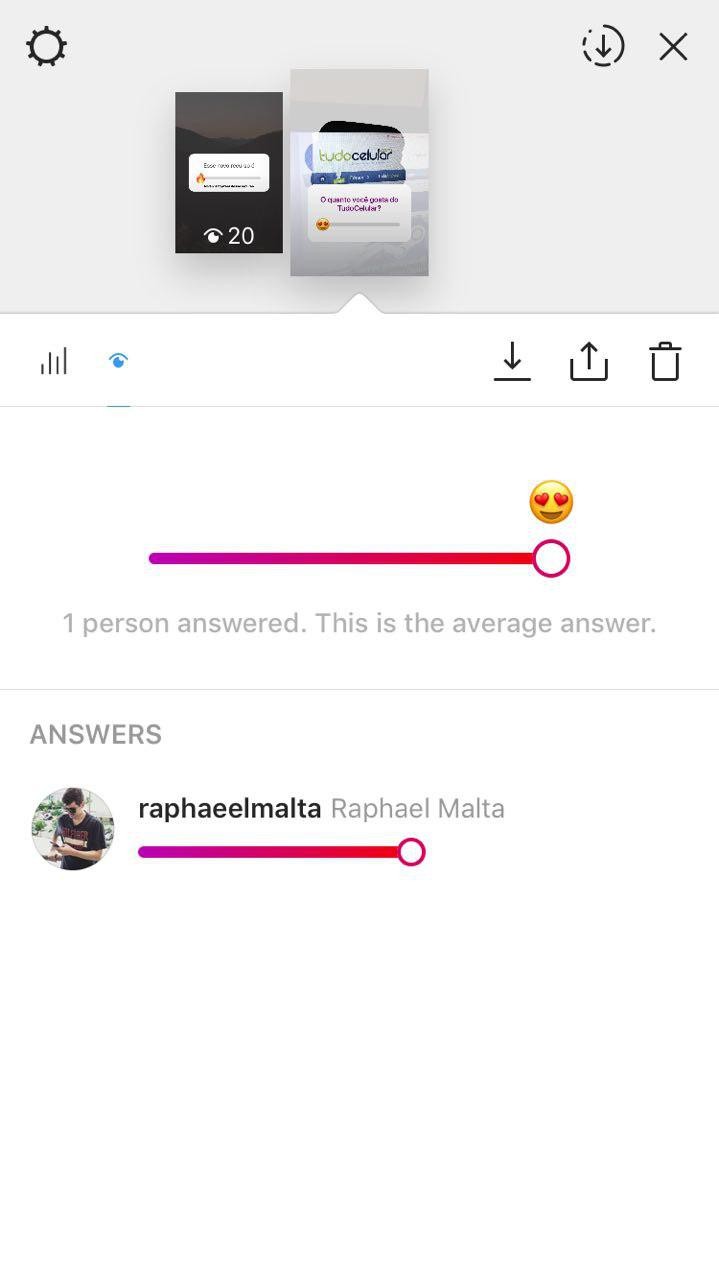Close the story insights view

click(673, 47)
